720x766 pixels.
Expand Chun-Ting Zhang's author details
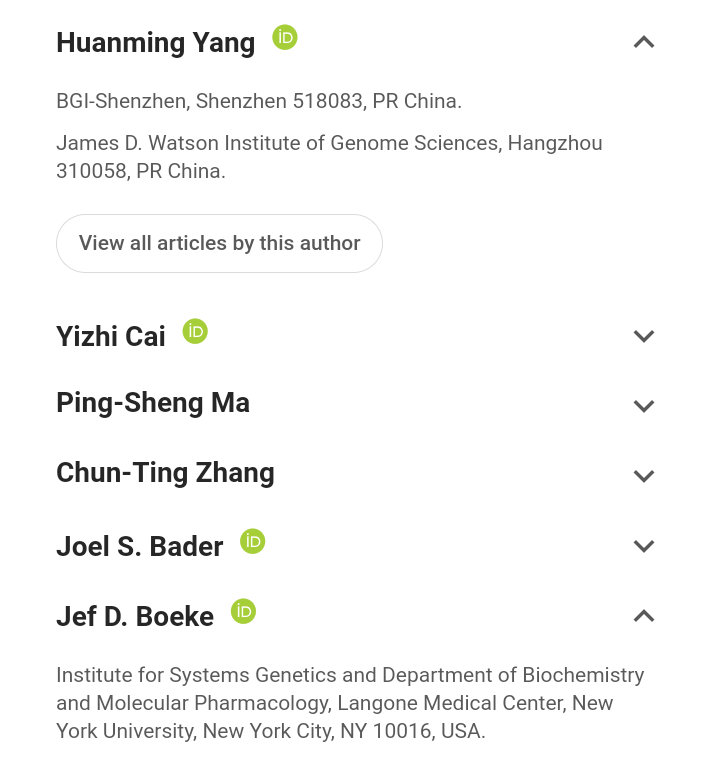tap(644, 476)
